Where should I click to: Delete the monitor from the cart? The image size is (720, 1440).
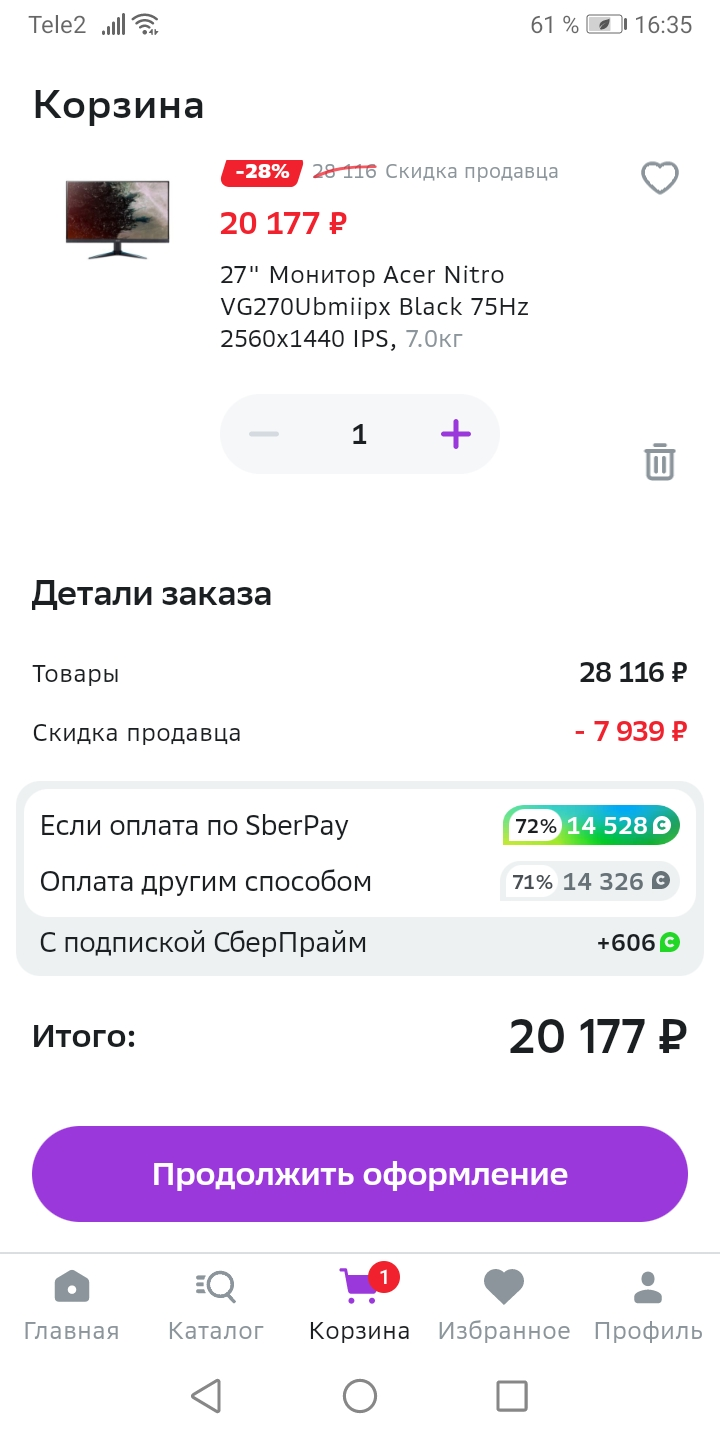click(659, 462)
